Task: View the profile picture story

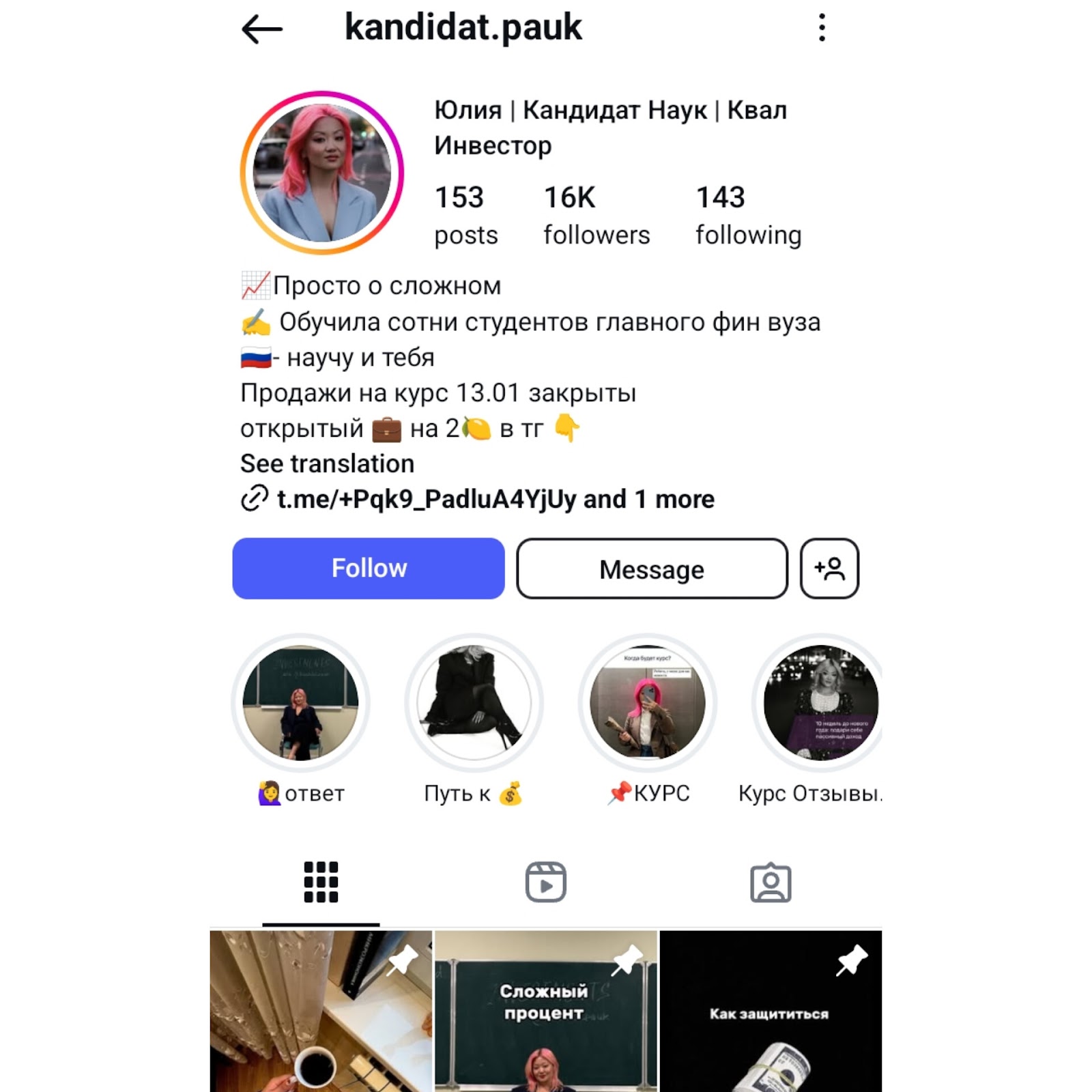Action: (x=321, y=173)
